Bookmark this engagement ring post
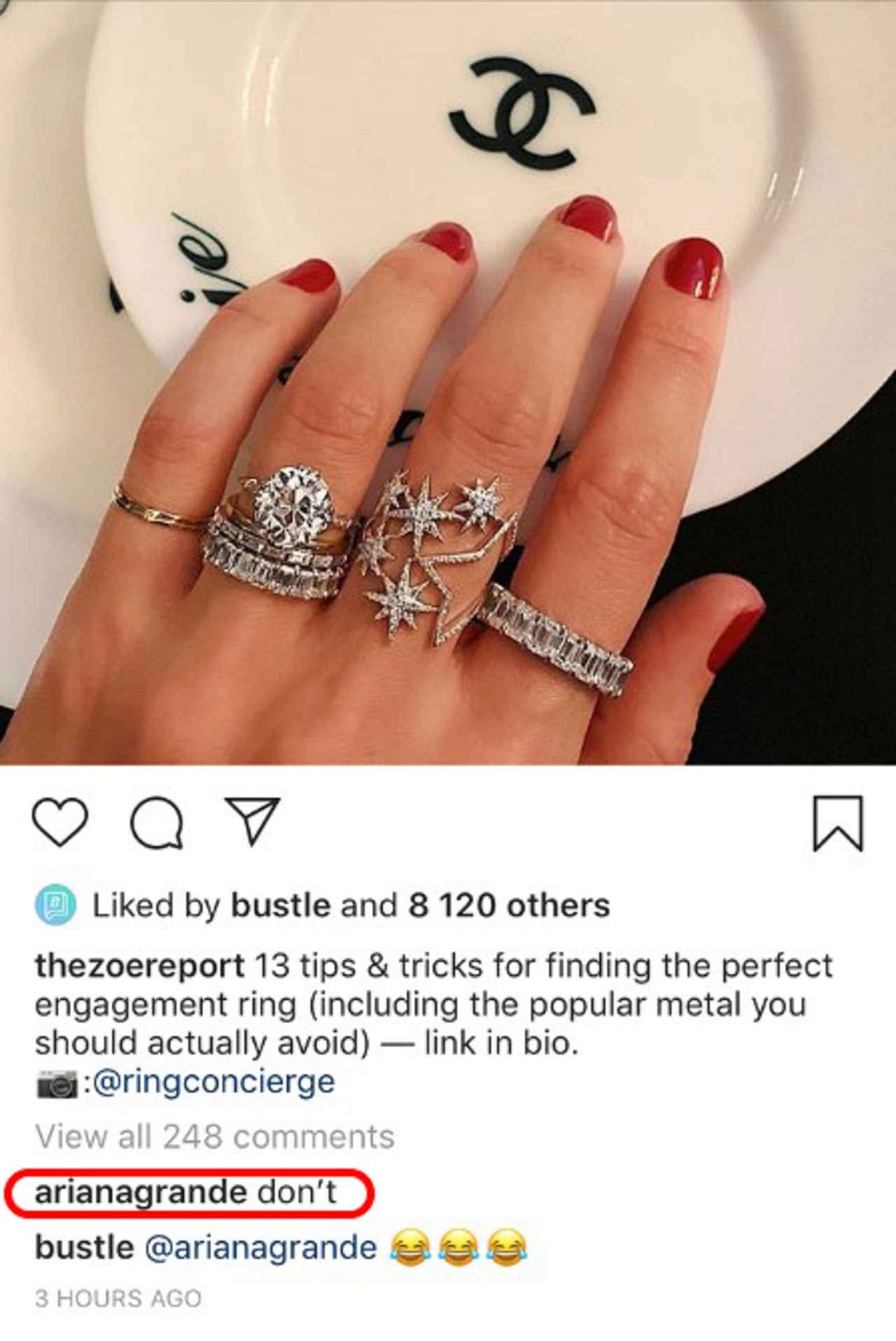 pos(837,824)
